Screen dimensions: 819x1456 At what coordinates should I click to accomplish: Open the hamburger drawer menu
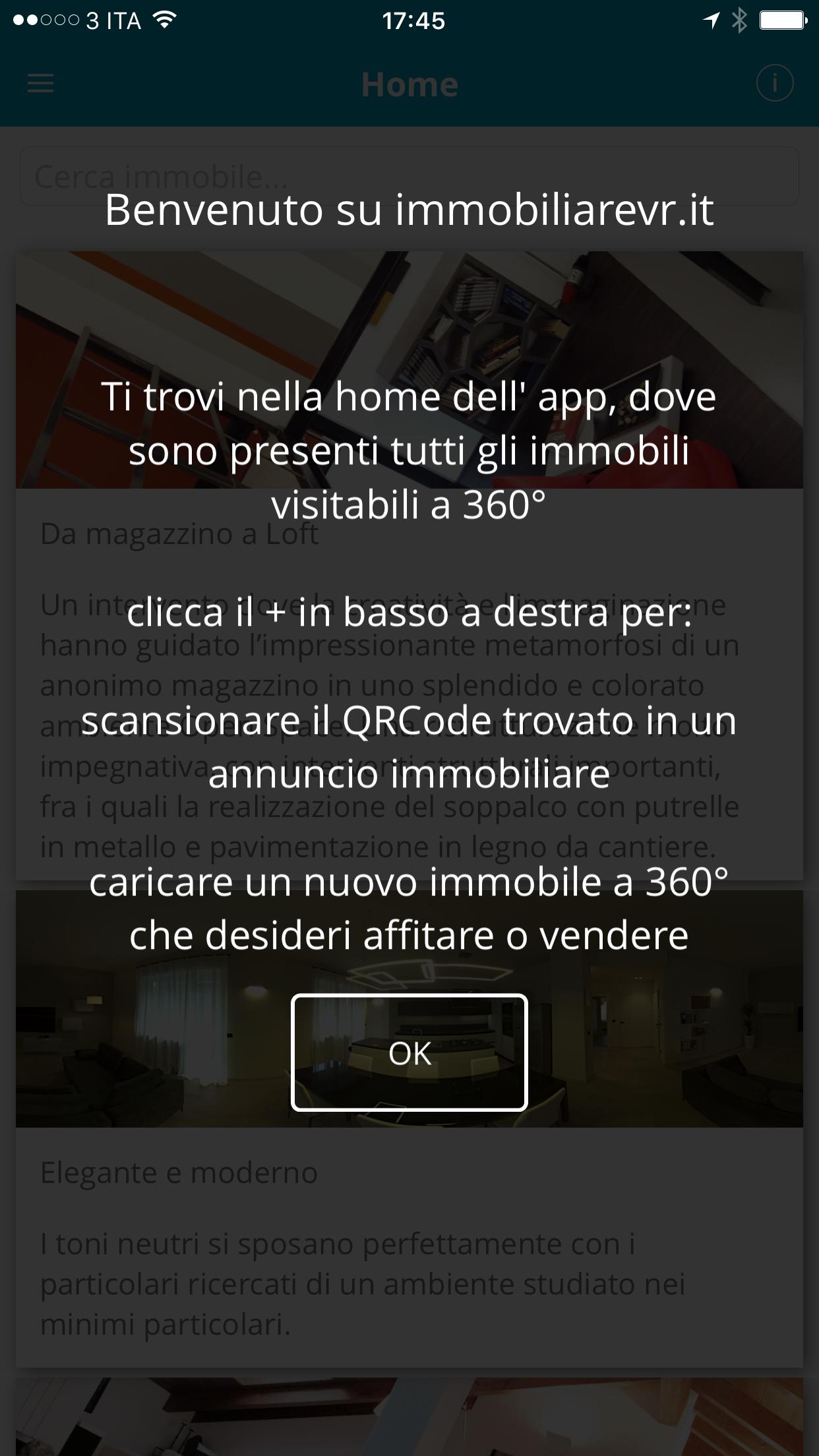pos(40,84)
